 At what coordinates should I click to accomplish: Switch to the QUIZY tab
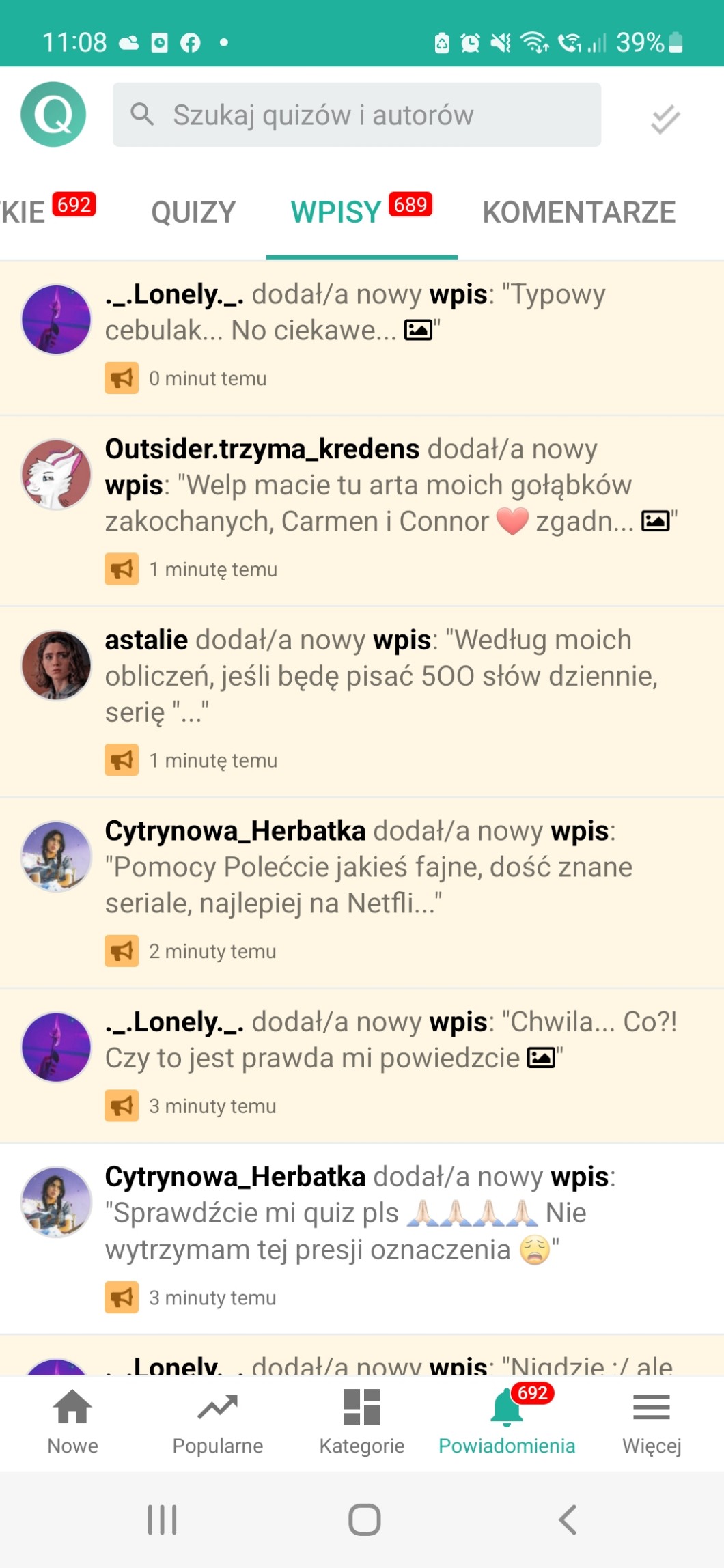coord(193,212)
